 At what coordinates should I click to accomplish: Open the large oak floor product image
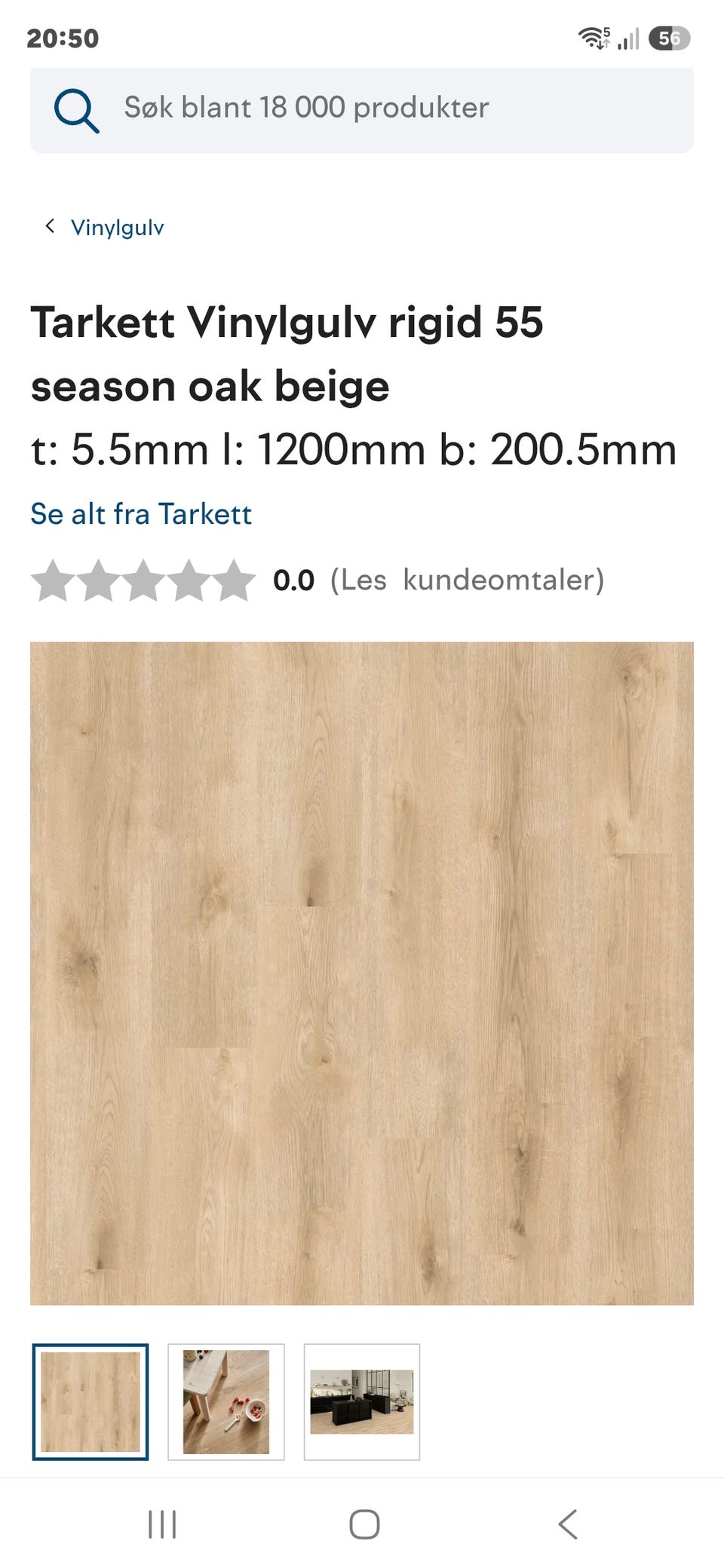[x=362, y=973]
